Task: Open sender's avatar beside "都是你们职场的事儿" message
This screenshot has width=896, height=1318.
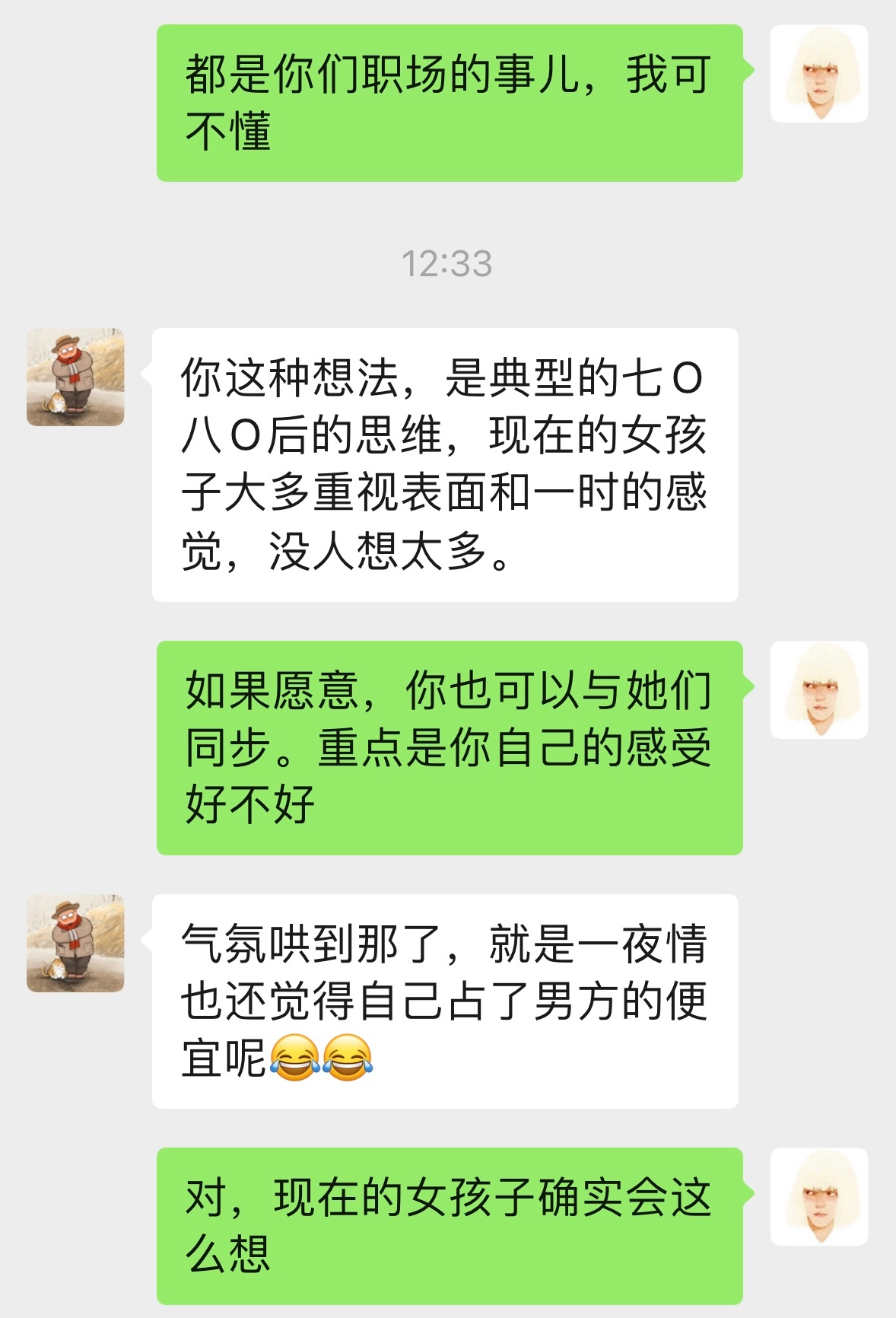Action: coord(819,74)
